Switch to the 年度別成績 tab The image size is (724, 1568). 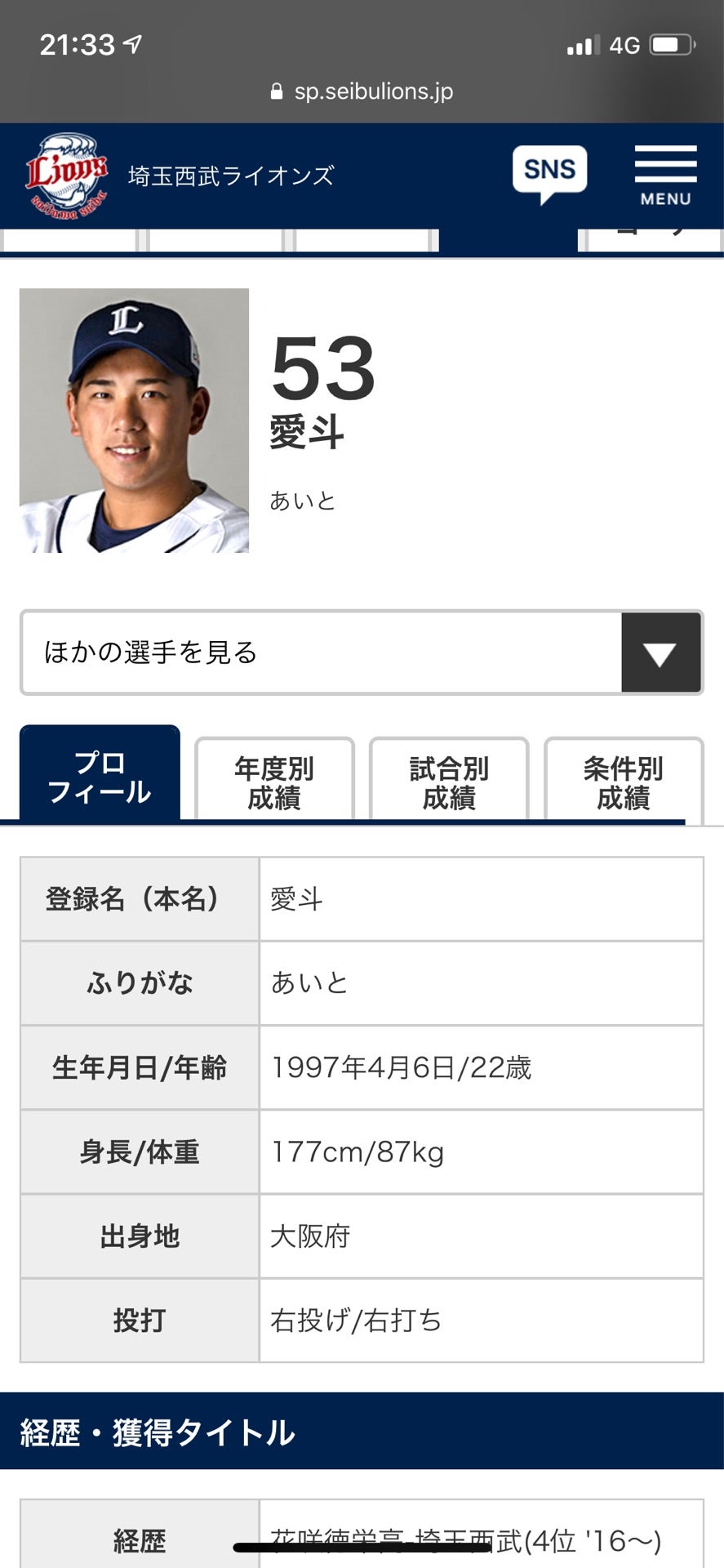tap(274, 782)
